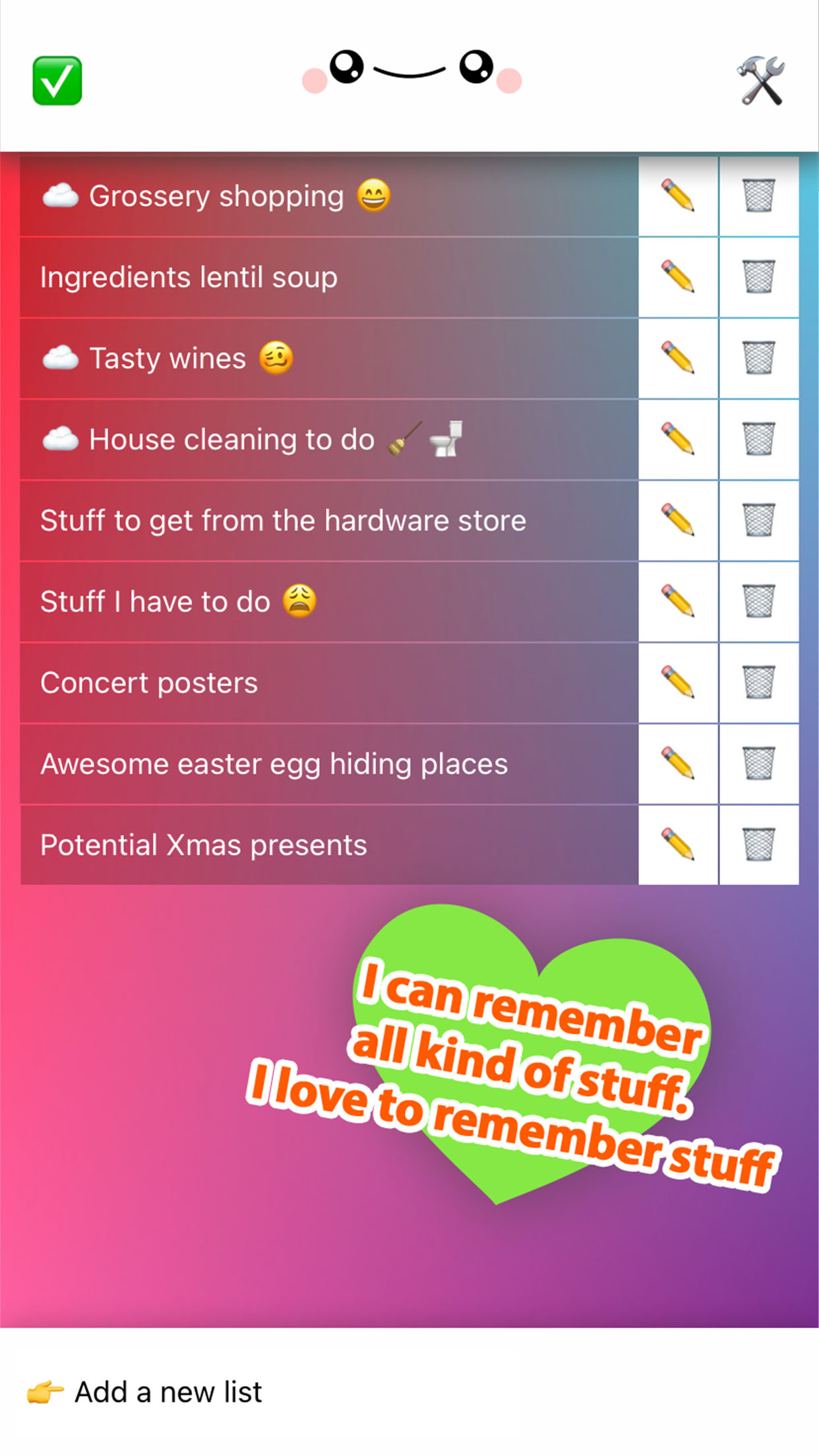Open the Tasty wines list

click(x=329, y=358)
